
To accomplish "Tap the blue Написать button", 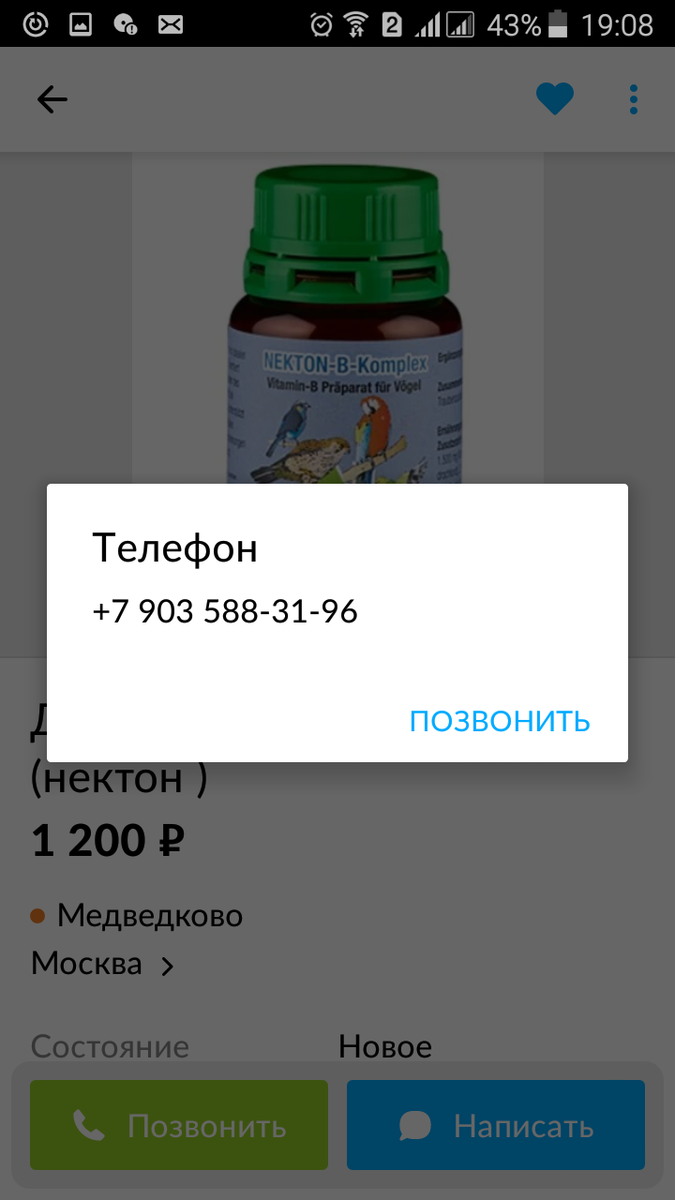I will 496,1126.
